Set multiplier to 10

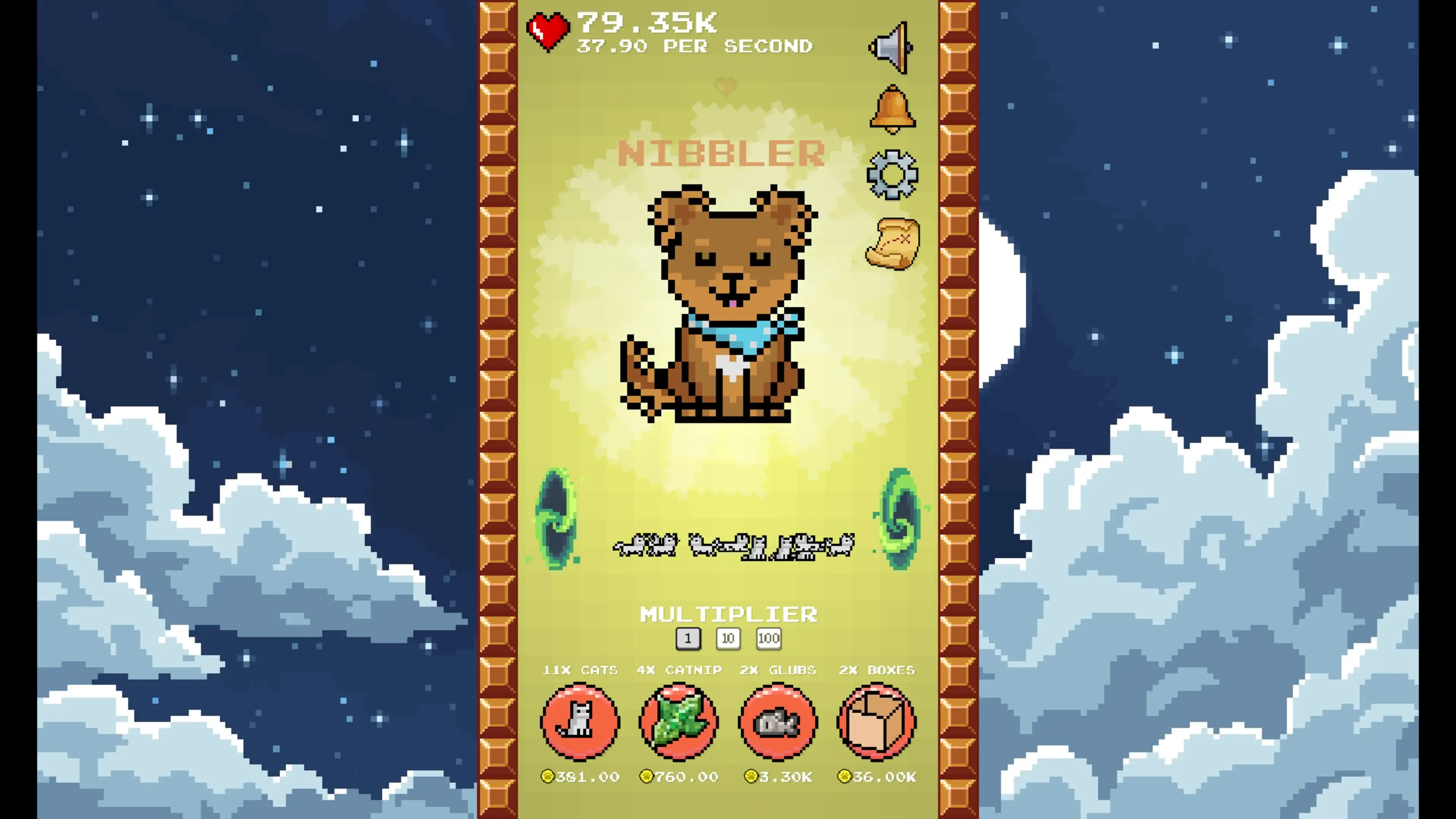(x=728, y=639)
